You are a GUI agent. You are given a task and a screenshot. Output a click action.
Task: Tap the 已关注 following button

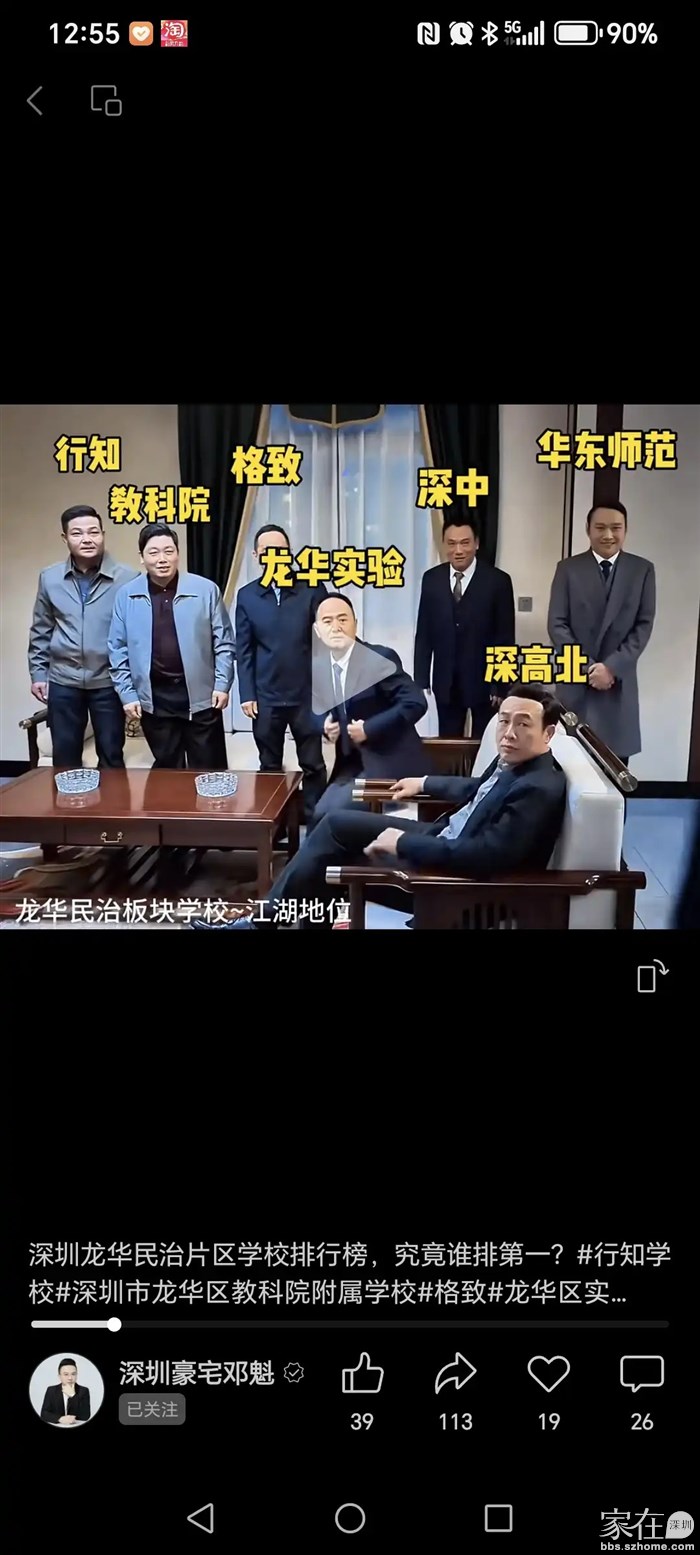[x=152, y=1409]
